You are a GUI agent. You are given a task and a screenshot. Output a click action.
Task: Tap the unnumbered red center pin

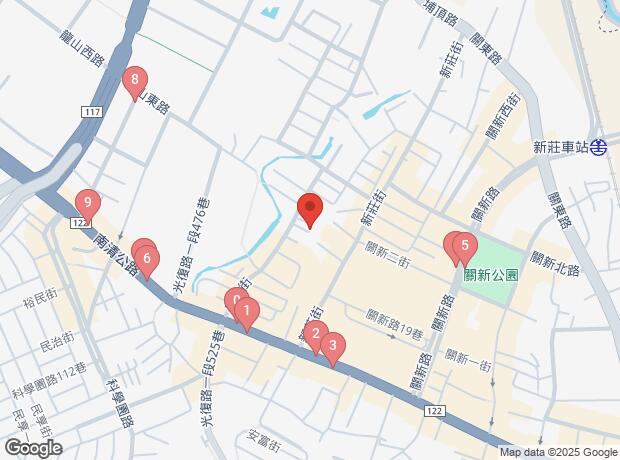(x=310, y=208)
